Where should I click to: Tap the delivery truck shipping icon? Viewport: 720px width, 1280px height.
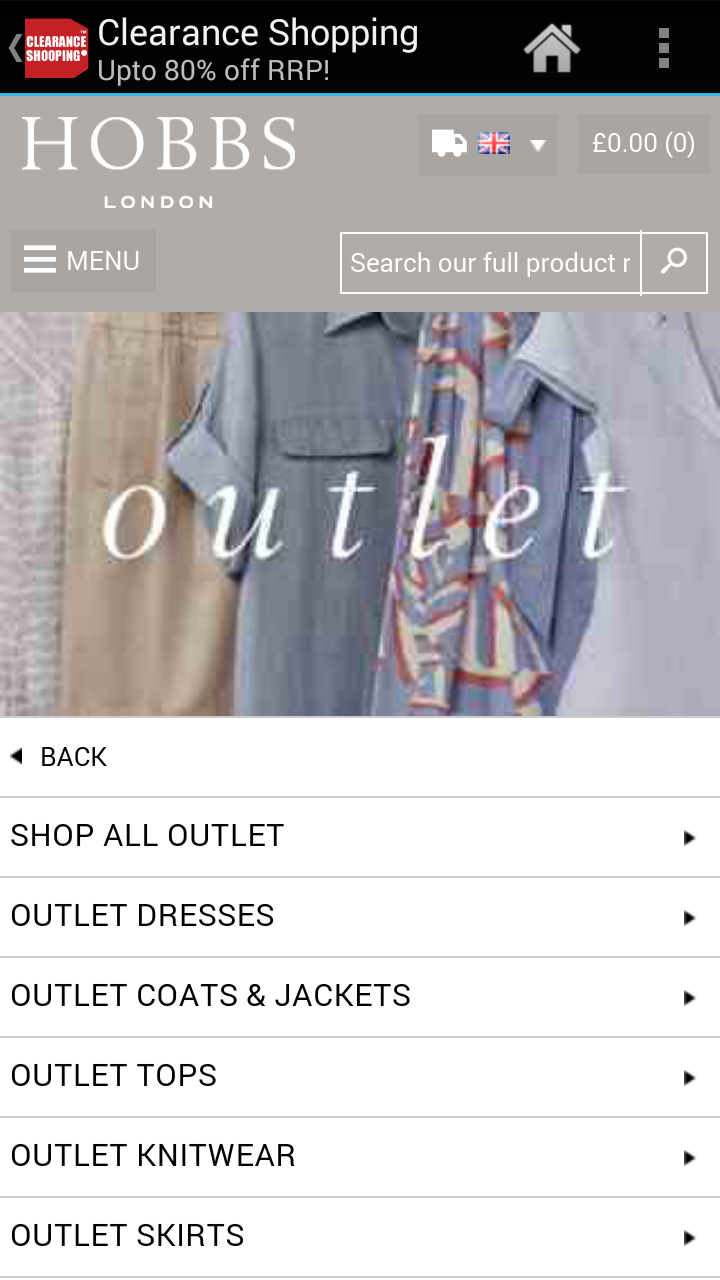tap(448, 144)
